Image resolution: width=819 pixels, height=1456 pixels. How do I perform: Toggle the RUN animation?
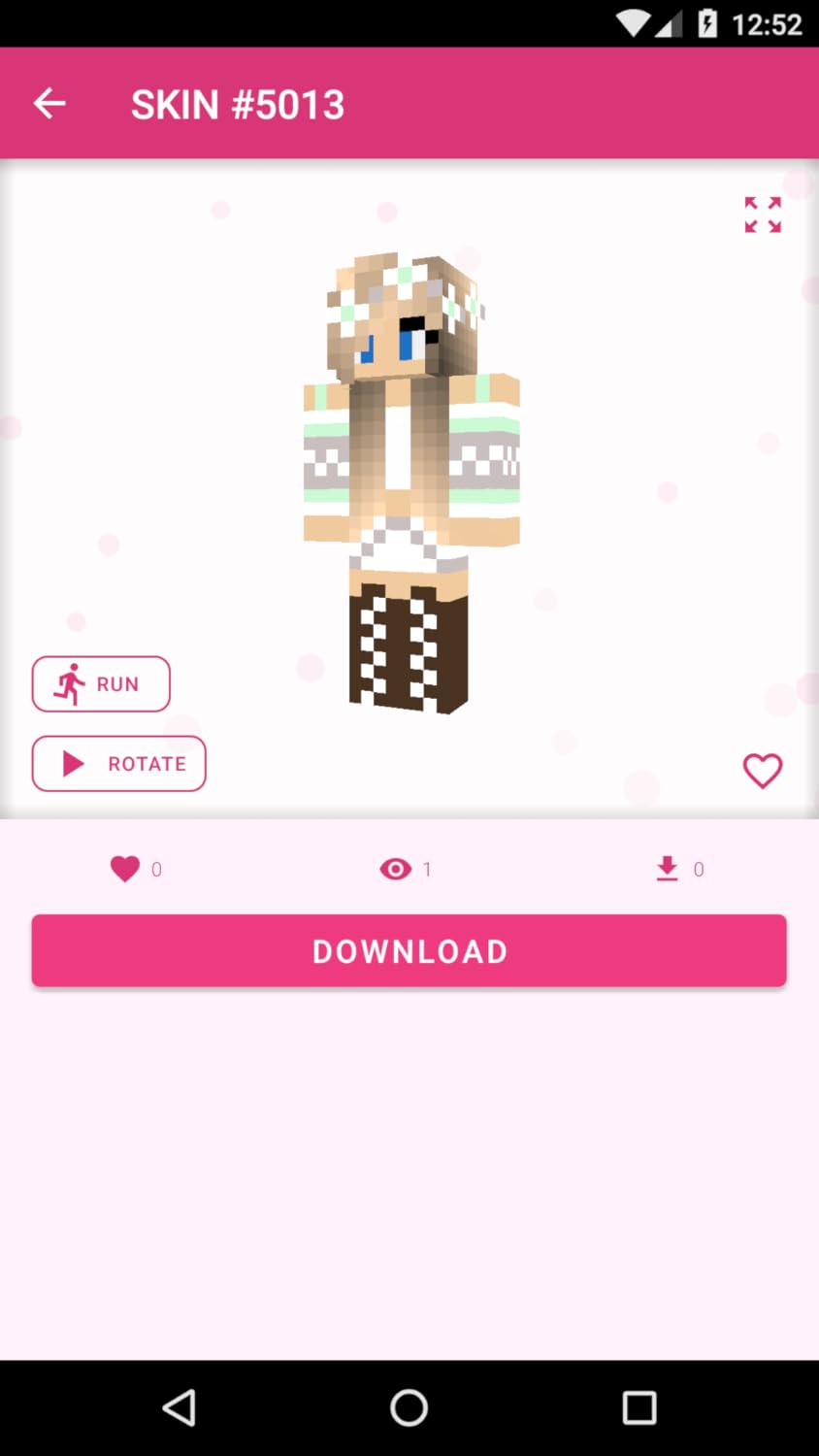101,683
